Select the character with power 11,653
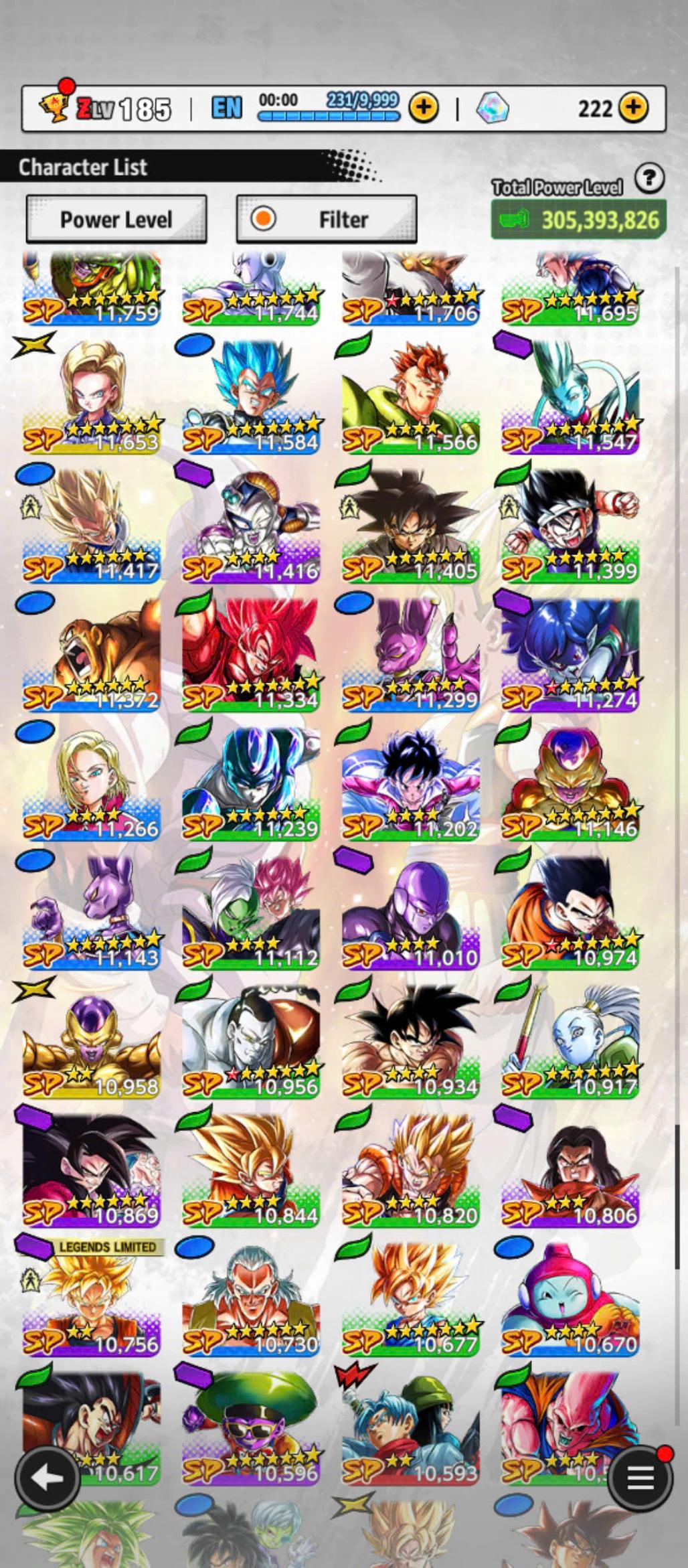Image resolution: width=688 pixels, height=1568 pixels. point(92,396)
